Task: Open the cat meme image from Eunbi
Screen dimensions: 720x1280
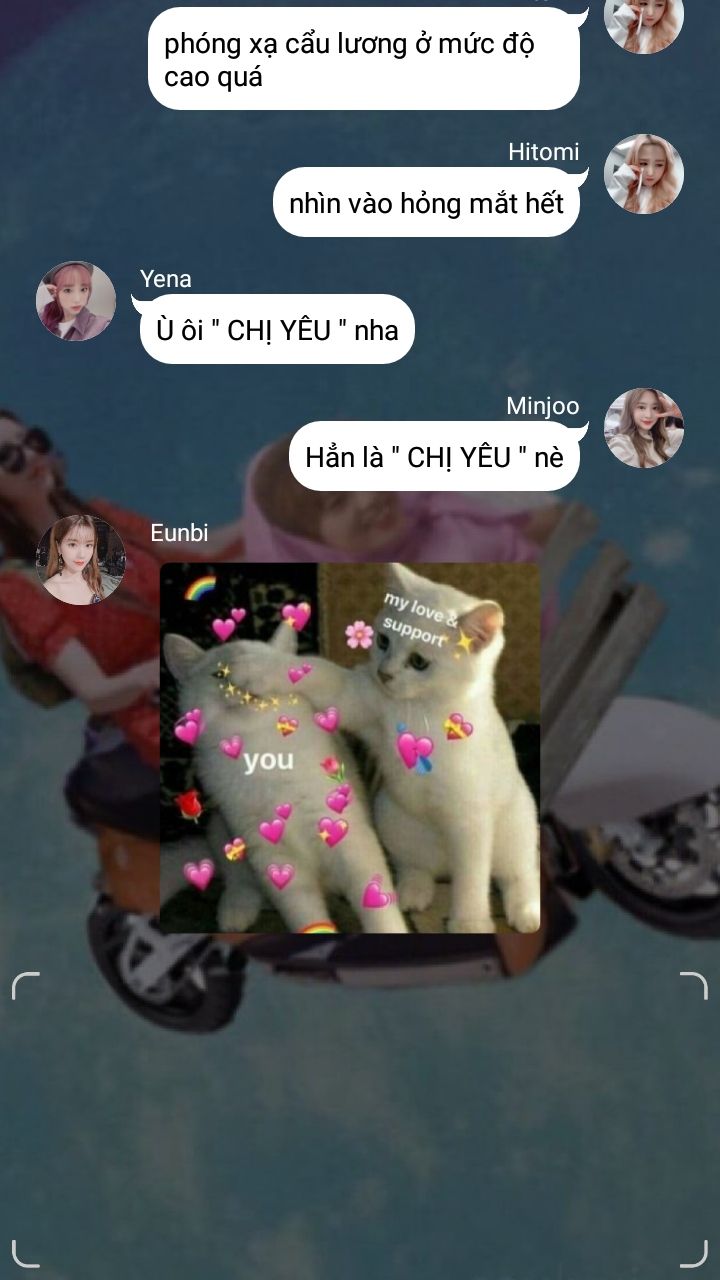Action: 350,748
